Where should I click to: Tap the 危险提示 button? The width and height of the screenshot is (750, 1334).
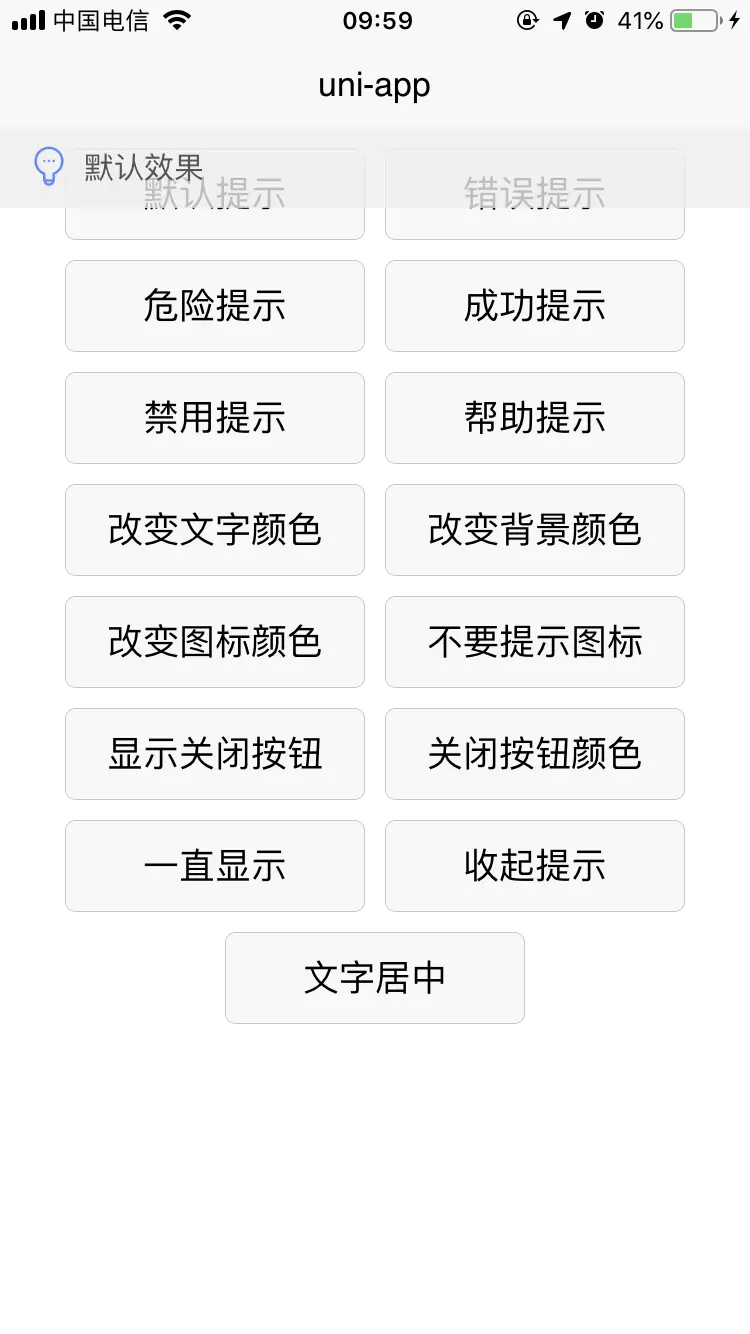point(215,306)
